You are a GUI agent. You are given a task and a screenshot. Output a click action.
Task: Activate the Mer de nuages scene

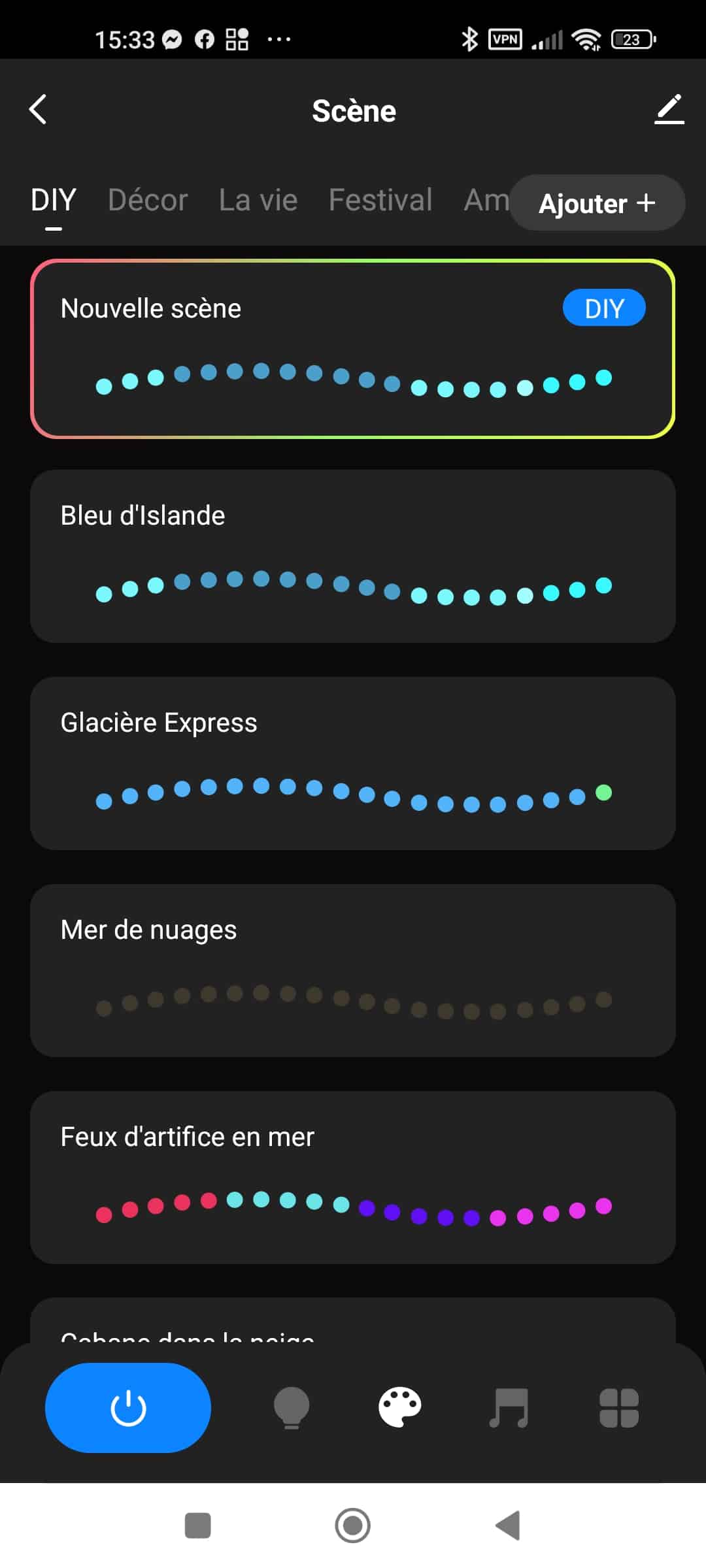[x=353, y=970]
